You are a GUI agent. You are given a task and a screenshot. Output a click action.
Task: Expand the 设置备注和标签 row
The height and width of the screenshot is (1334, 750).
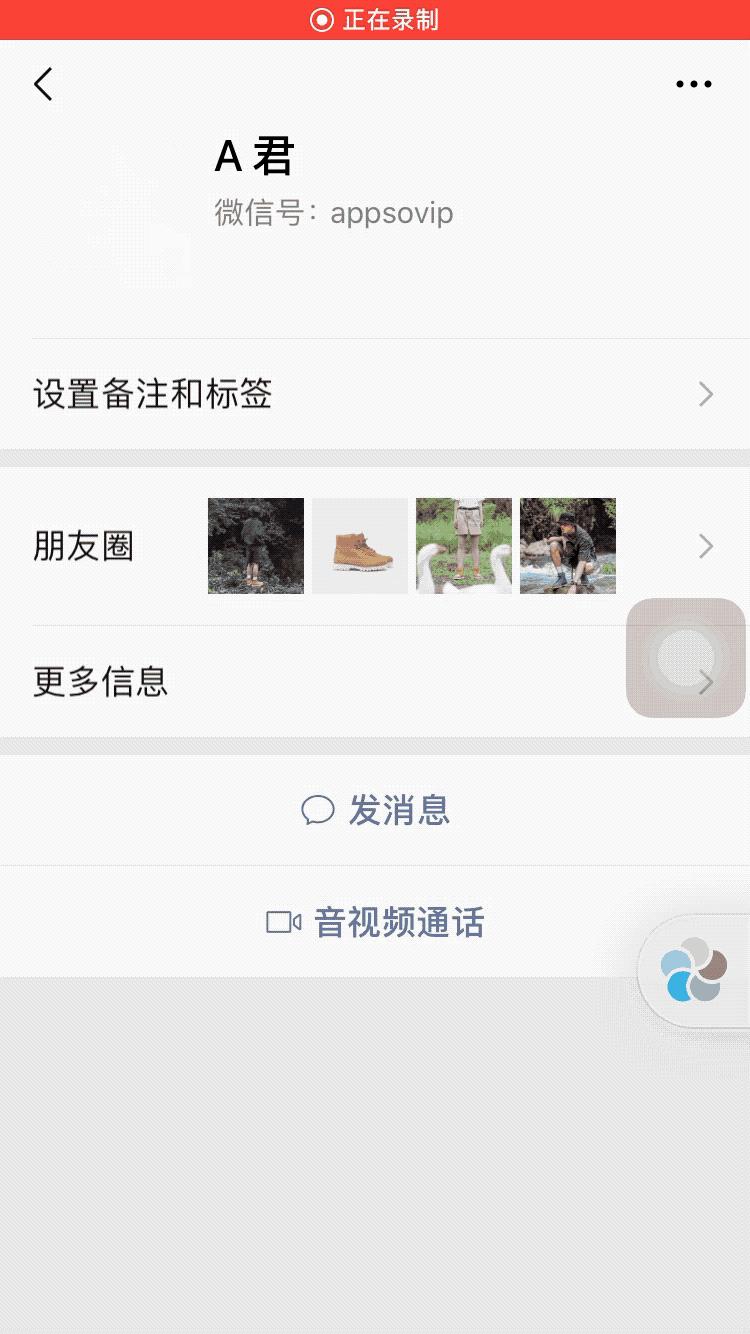click(x=375, y=394)
